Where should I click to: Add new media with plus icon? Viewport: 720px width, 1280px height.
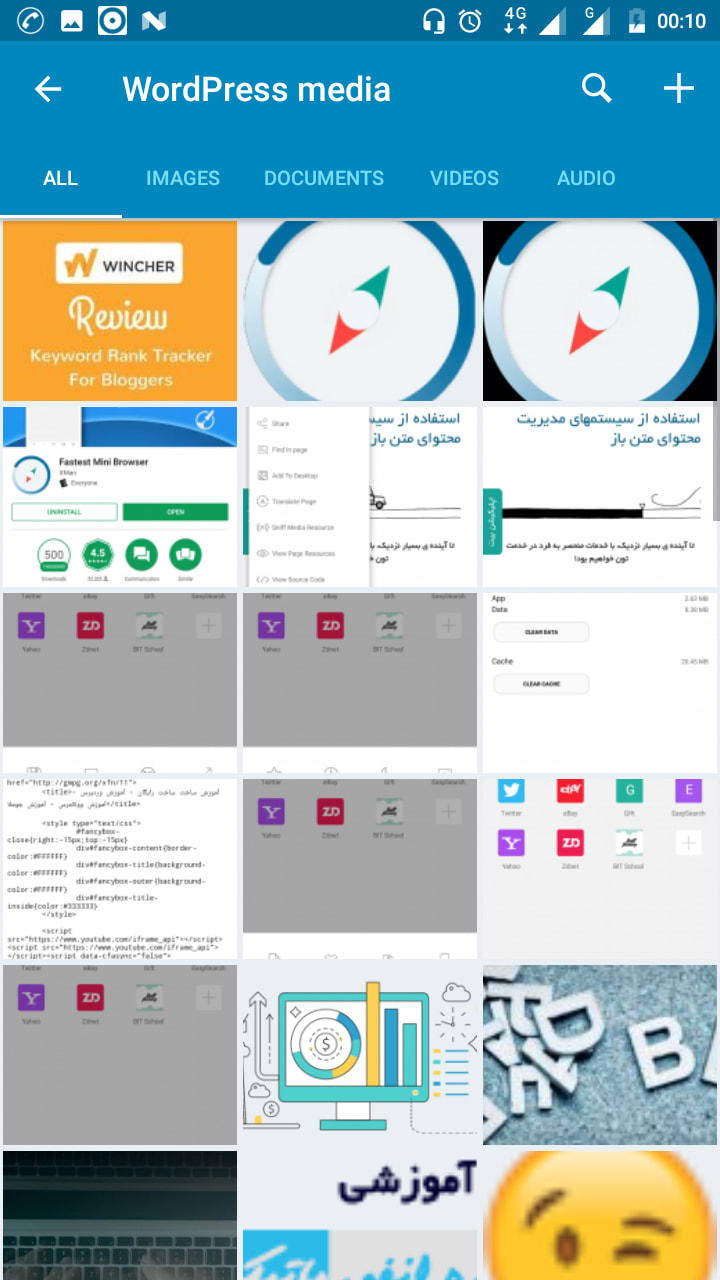click(679, 89)
